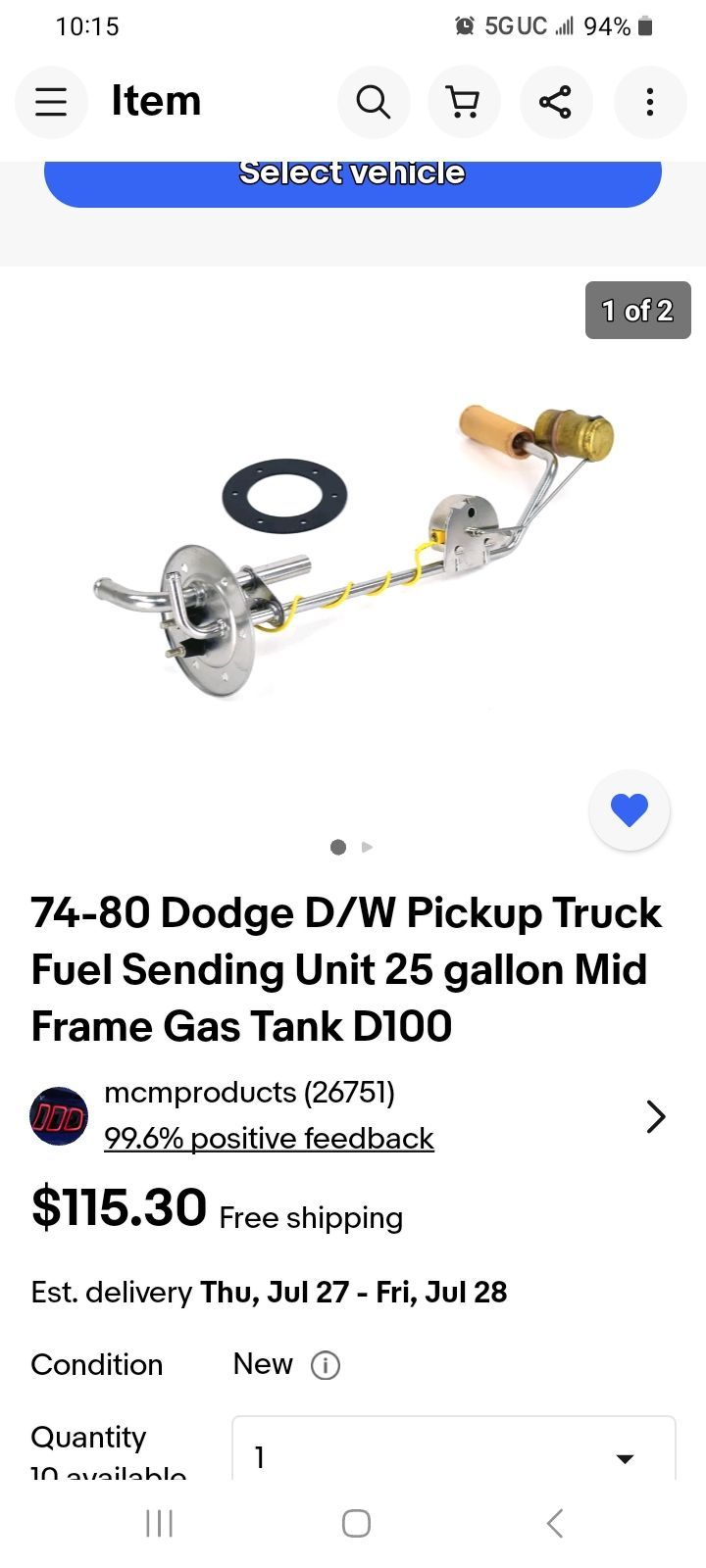Open the three-dot overflow menu
Viewport: 706px width, 1568px height.
pyautogui.click(x=649, y=102)
